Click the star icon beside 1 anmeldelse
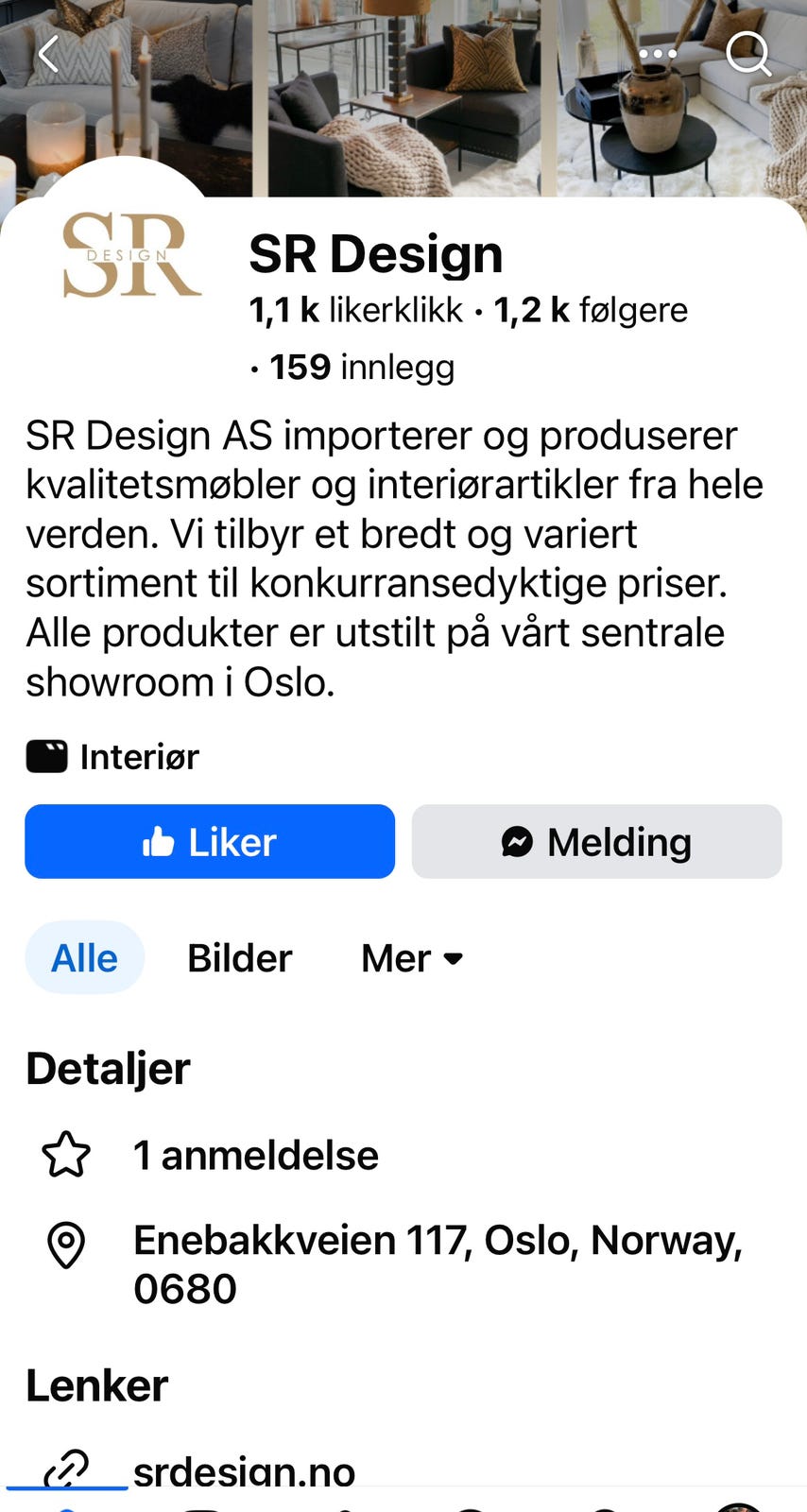Image resolution: width=807 pixels, height=1512 pixels. (x=65, y=1154)
